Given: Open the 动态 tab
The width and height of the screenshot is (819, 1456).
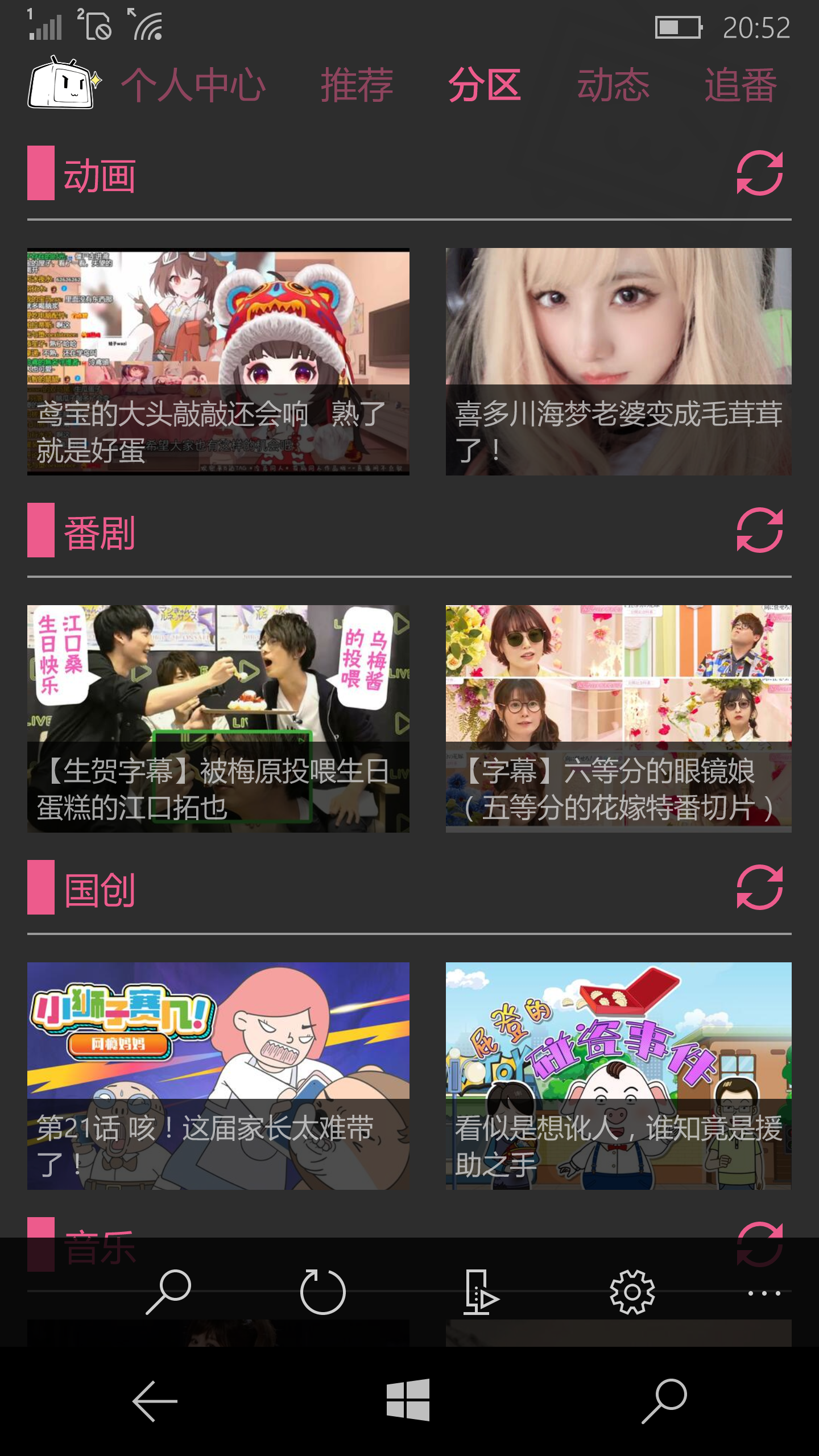Looking at the screenshot, I should [613, 85].
